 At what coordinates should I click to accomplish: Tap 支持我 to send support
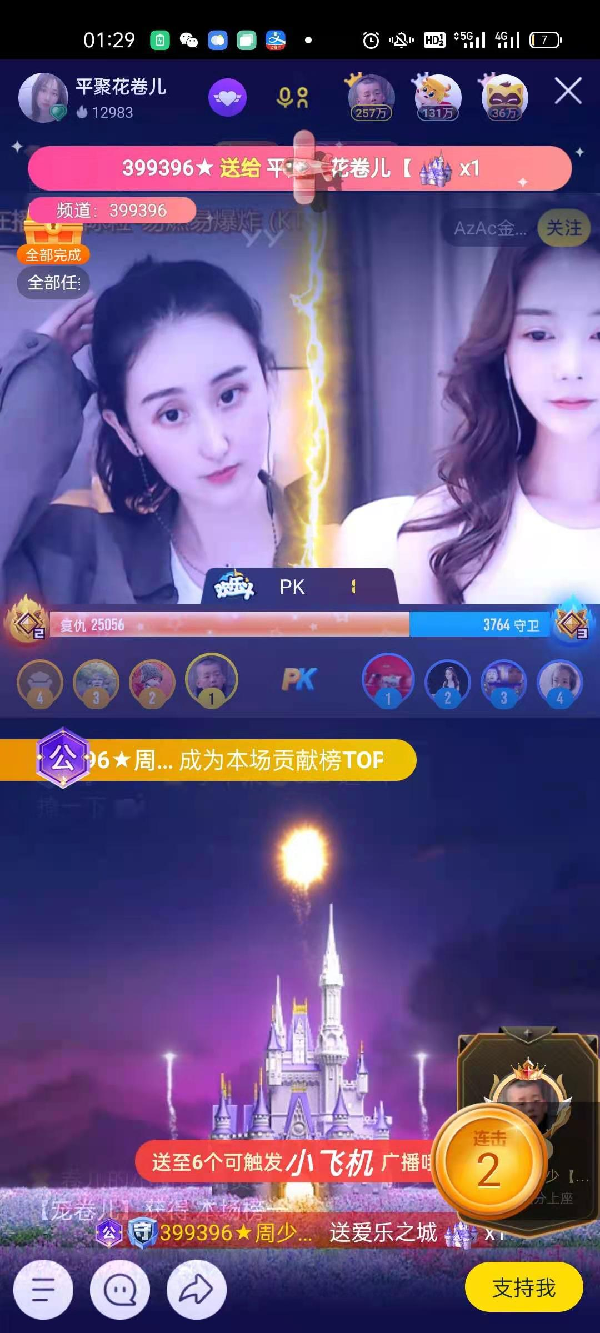[x=523, y=1288]
